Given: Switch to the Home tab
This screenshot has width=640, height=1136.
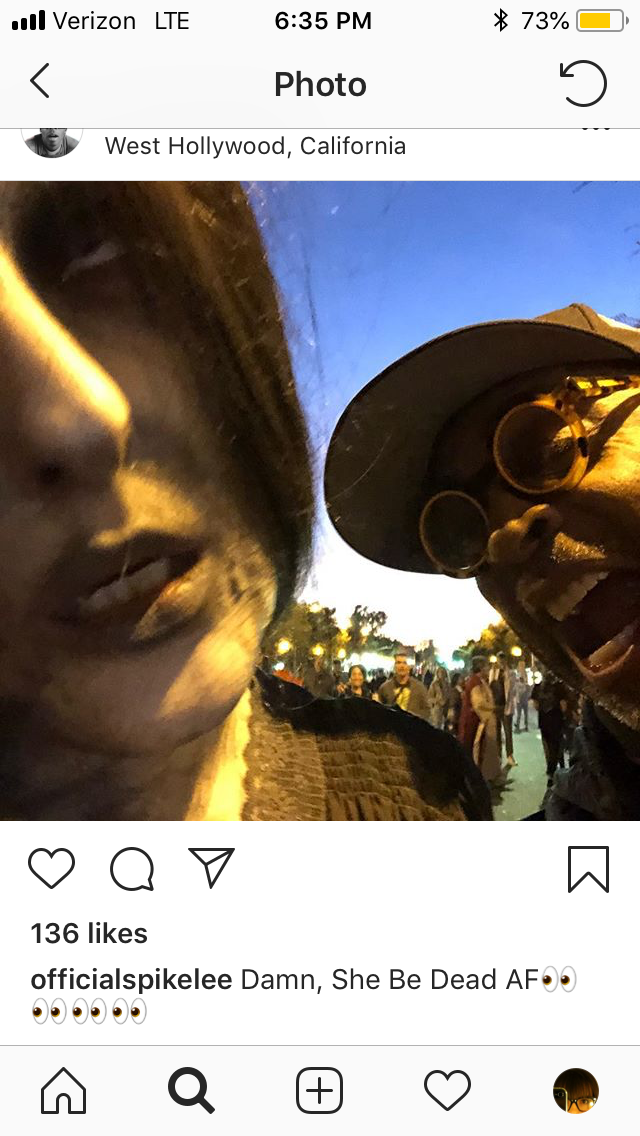Looking at the screenshot, I should coord(64,1090).
